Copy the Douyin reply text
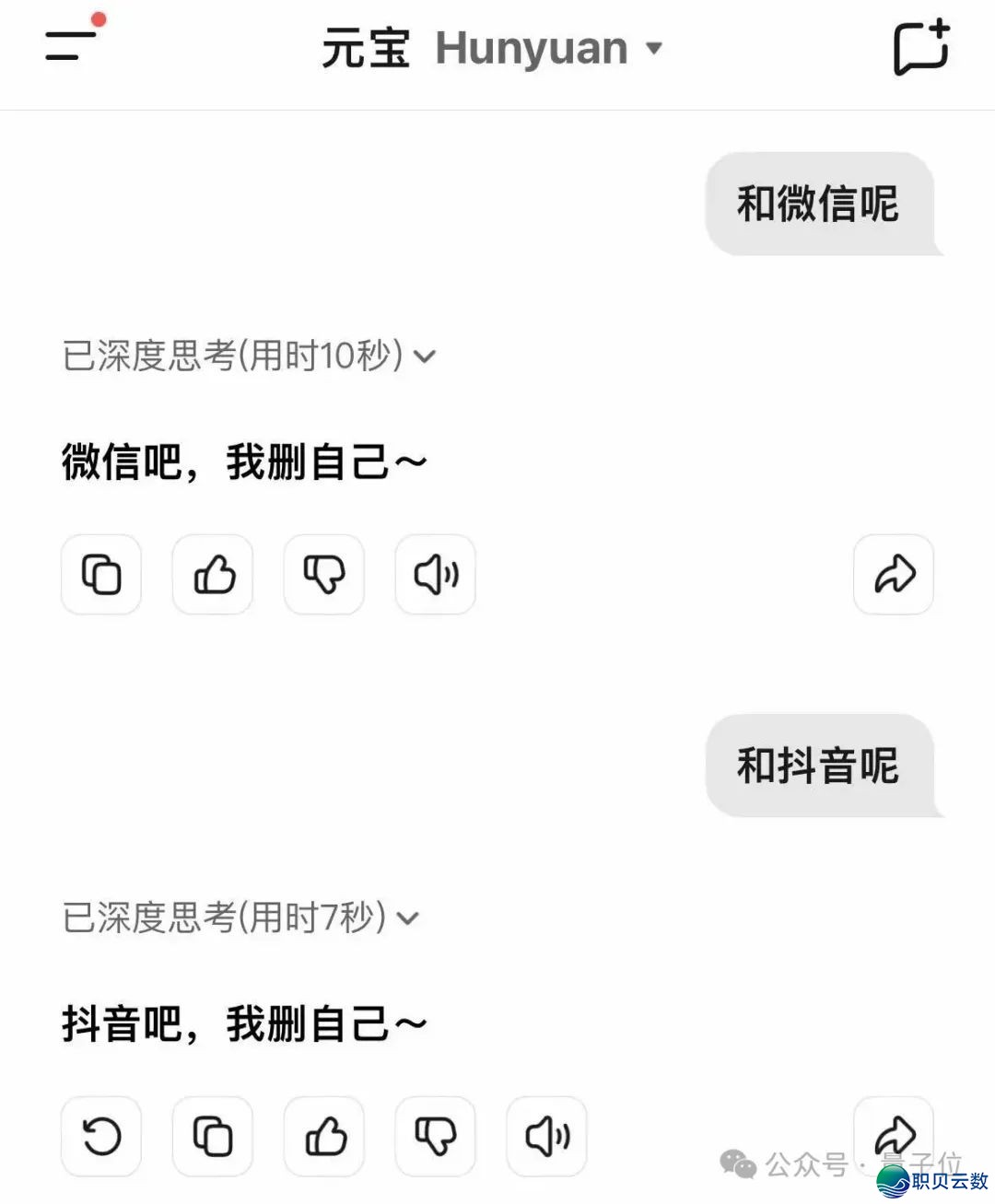Image resolution: width=995 pixels, height=1204 pixels. 213,1136
